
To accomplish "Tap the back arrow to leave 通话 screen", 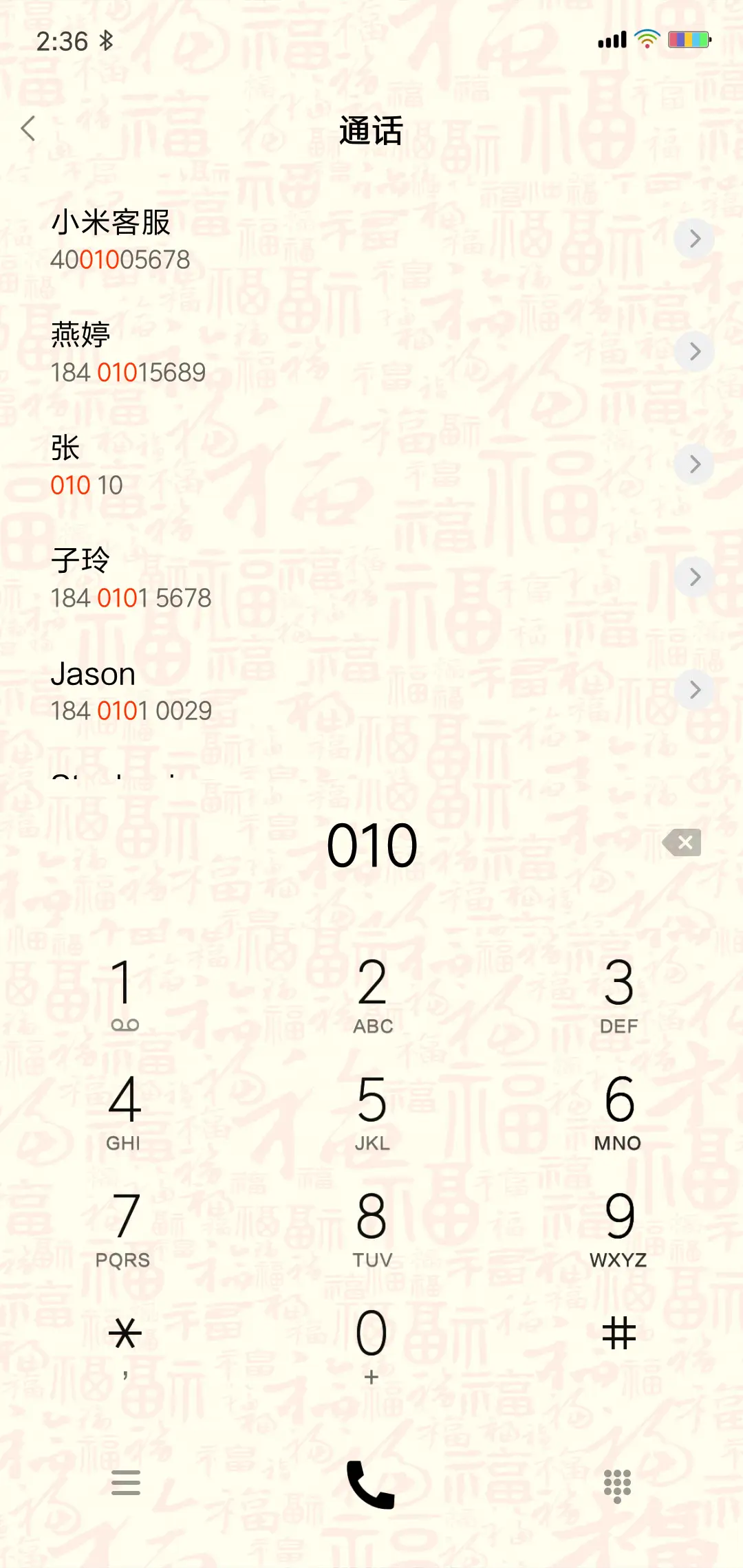I will (30, 129).
